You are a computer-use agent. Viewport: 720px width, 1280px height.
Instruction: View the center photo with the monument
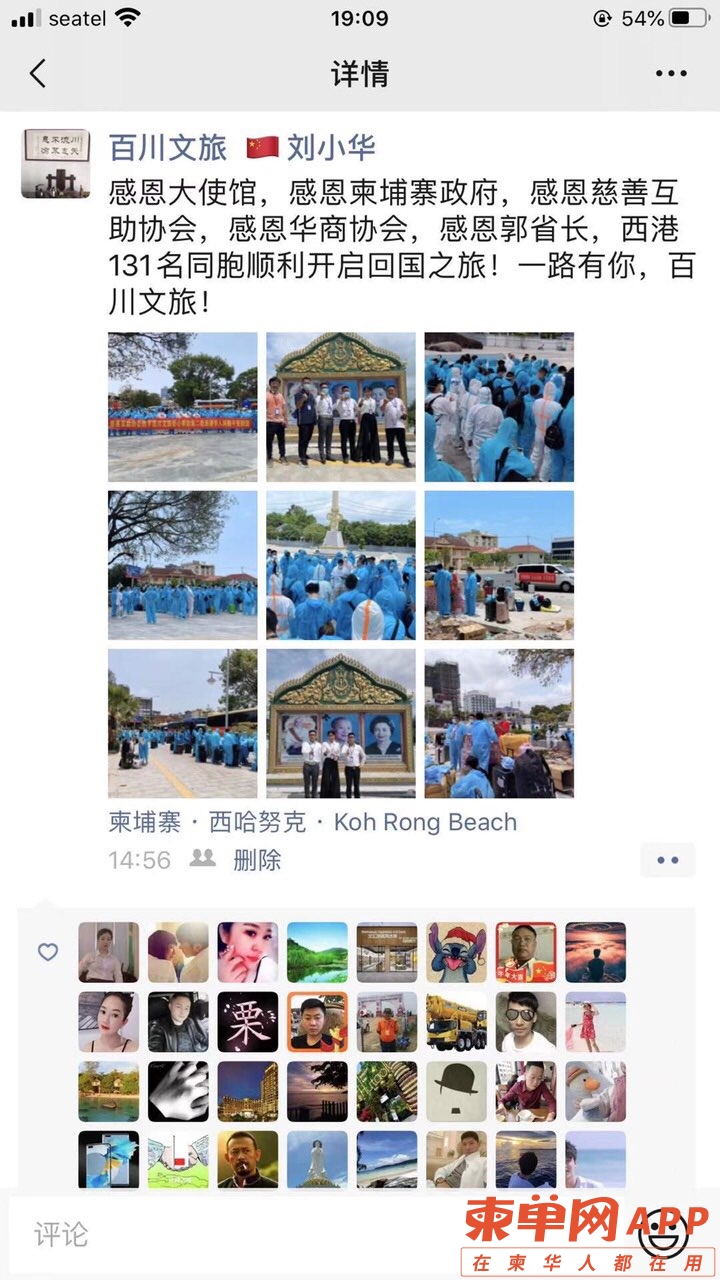(341, 565)
